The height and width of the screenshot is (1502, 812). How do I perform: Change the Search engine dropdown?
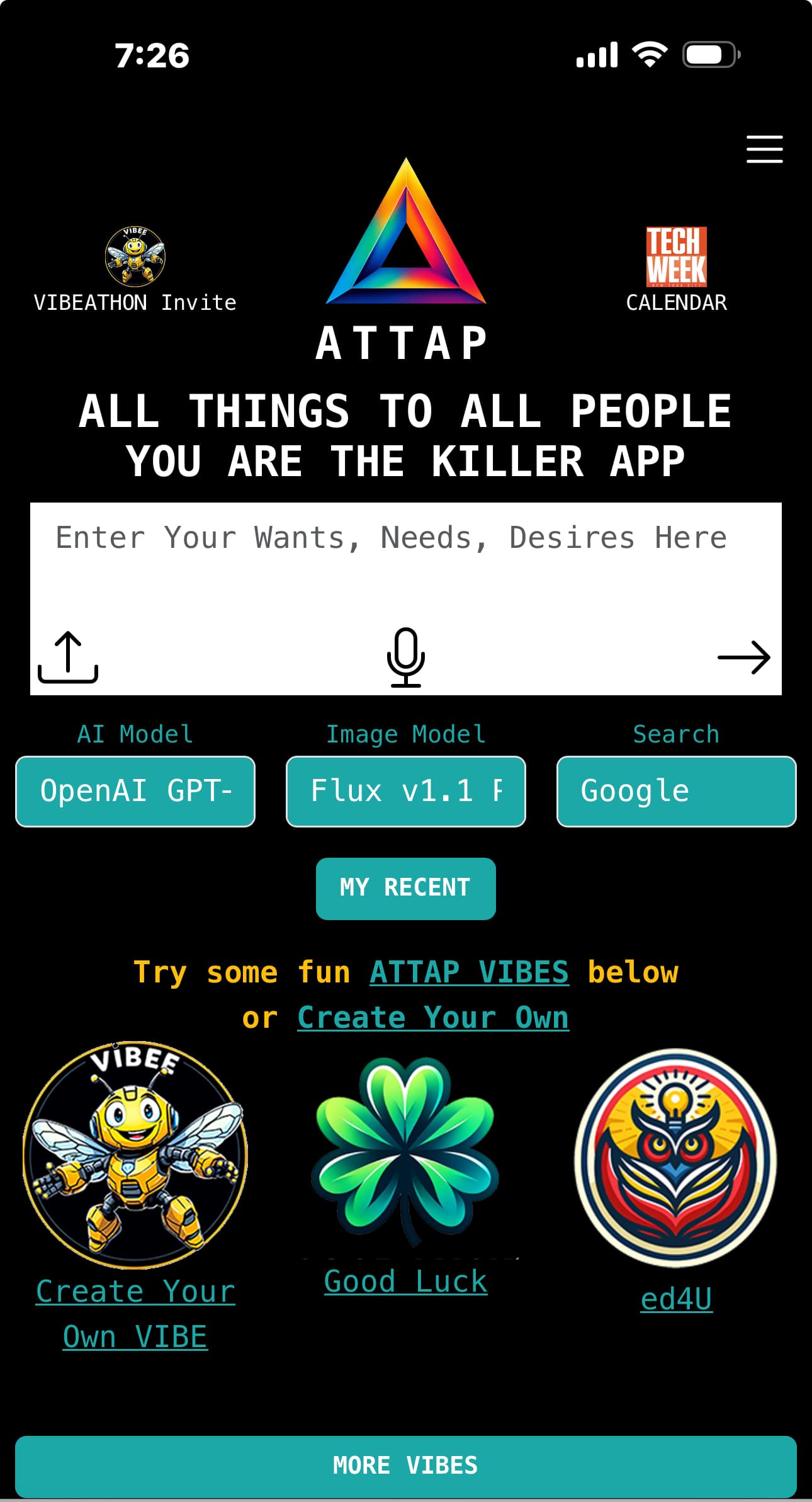[x=676, y=791]
